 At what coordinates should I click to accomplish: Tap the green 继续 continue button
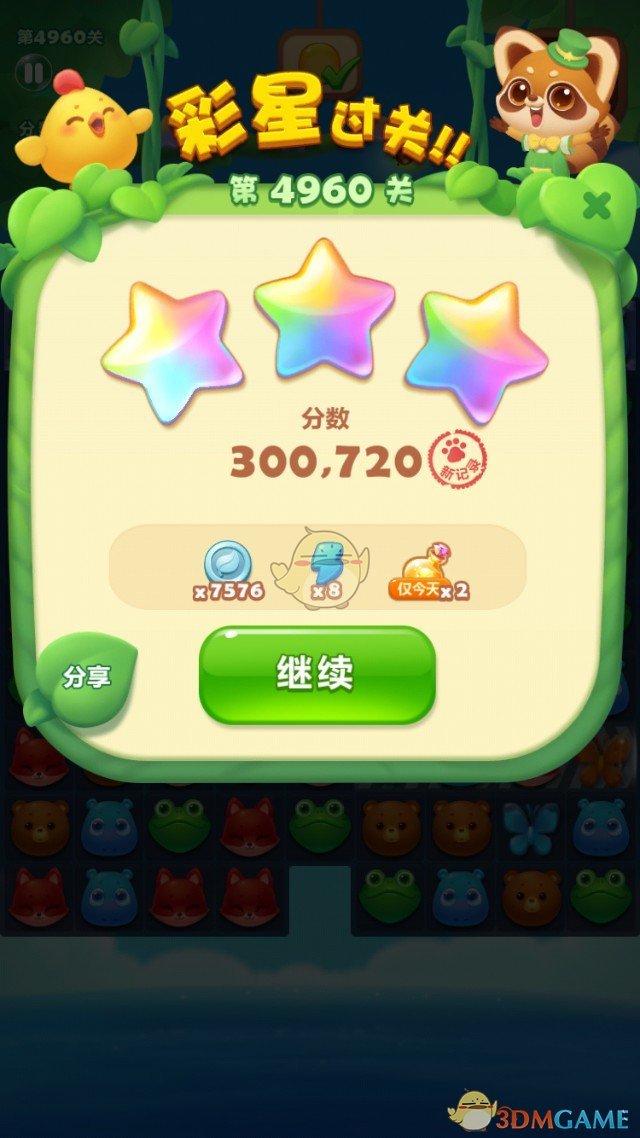[x=317, y=675]
